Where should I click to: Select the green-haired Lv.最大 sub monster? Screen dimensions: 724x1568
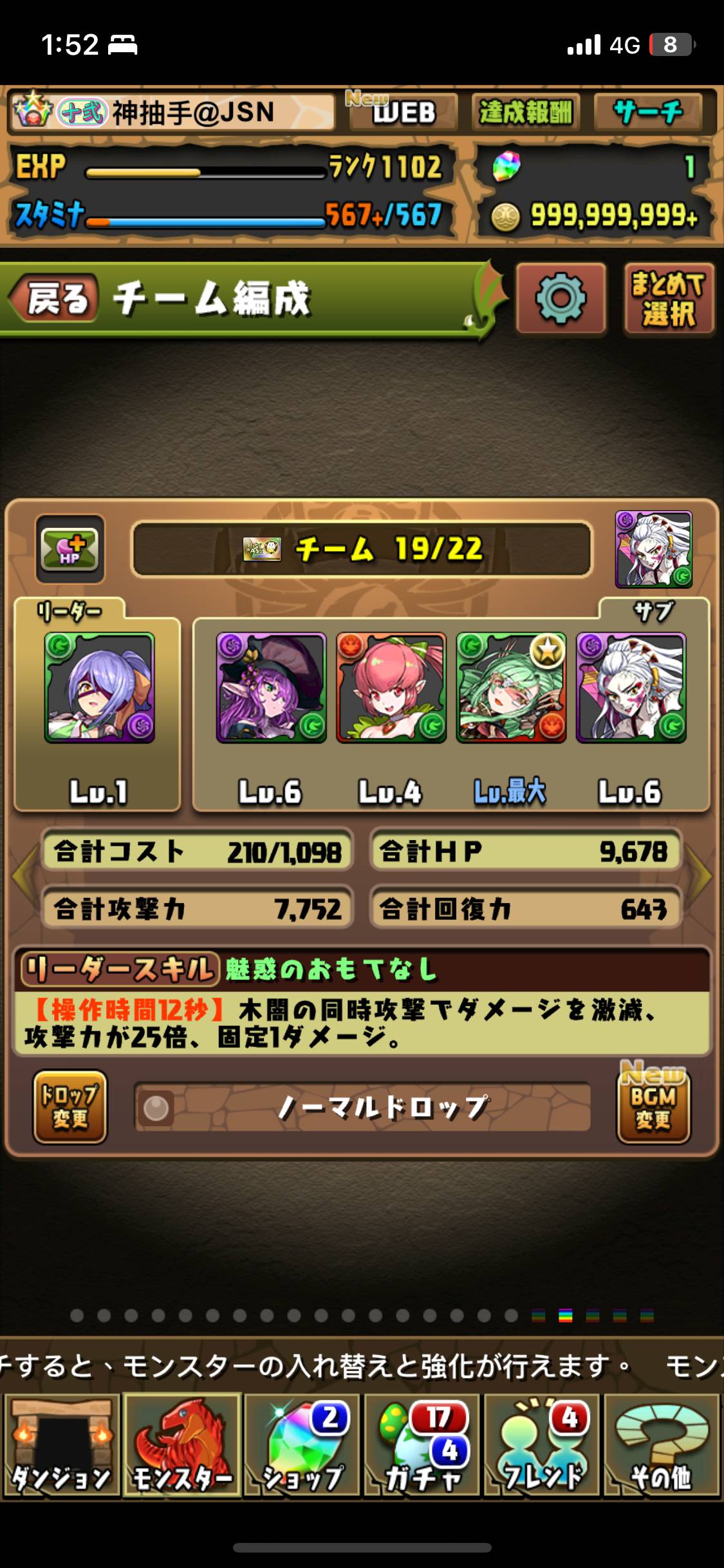click(x=511, y=687)
